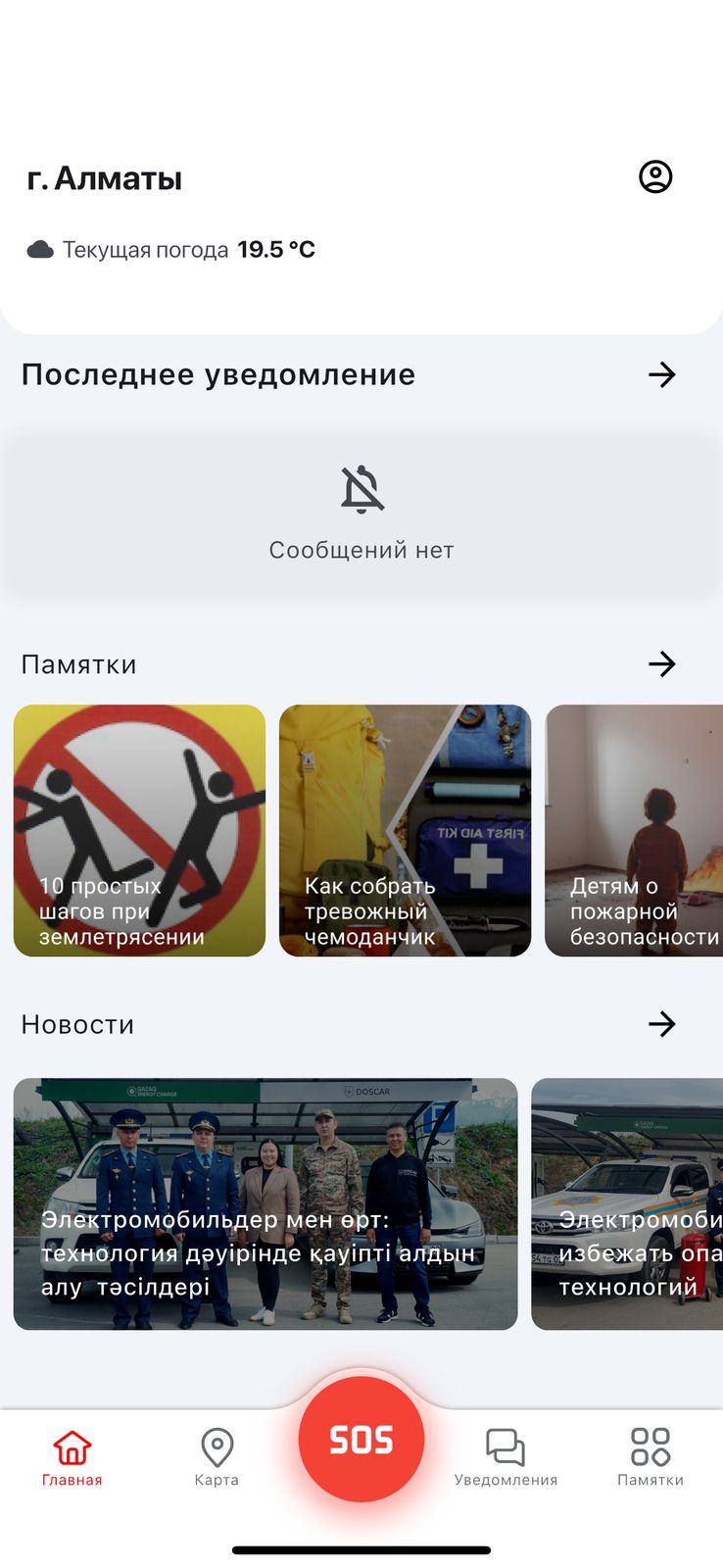Switch to the Уведомления tab
The height and width of the screenshot is (1568, 723).
pyautogui.click(x=506, y=1457)
